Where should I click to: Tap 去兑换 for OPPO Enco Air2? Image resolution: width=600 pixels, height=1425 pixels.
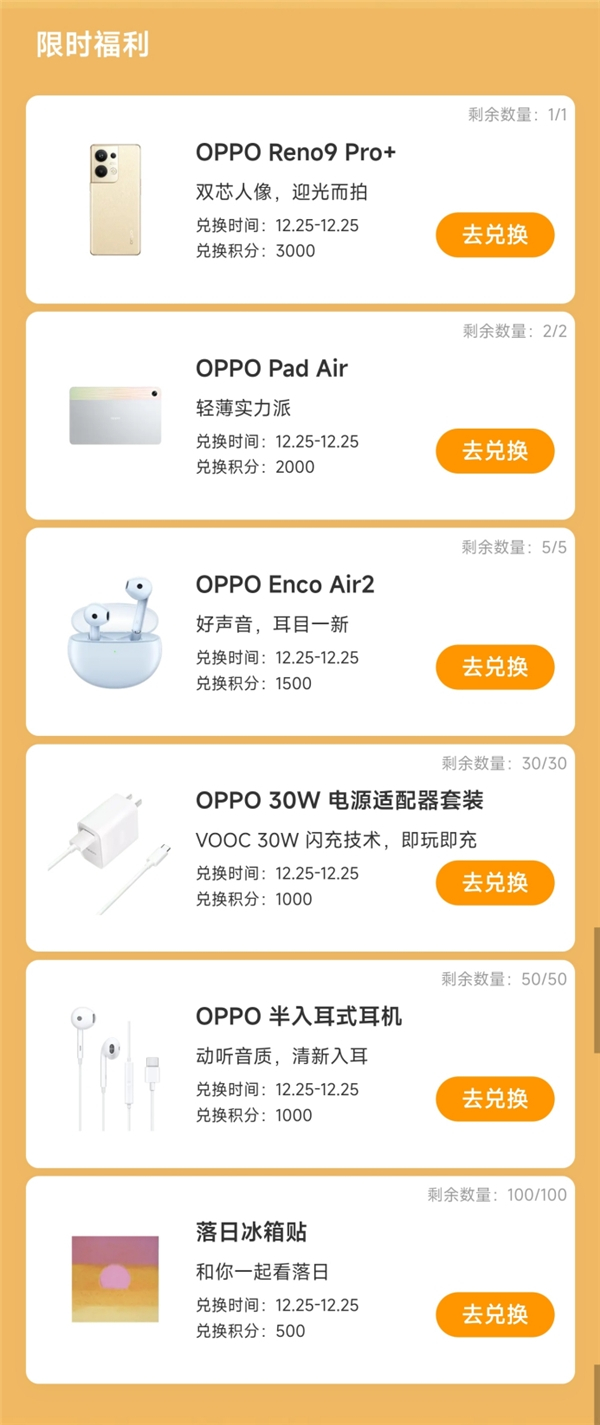(x=495, y=667)
